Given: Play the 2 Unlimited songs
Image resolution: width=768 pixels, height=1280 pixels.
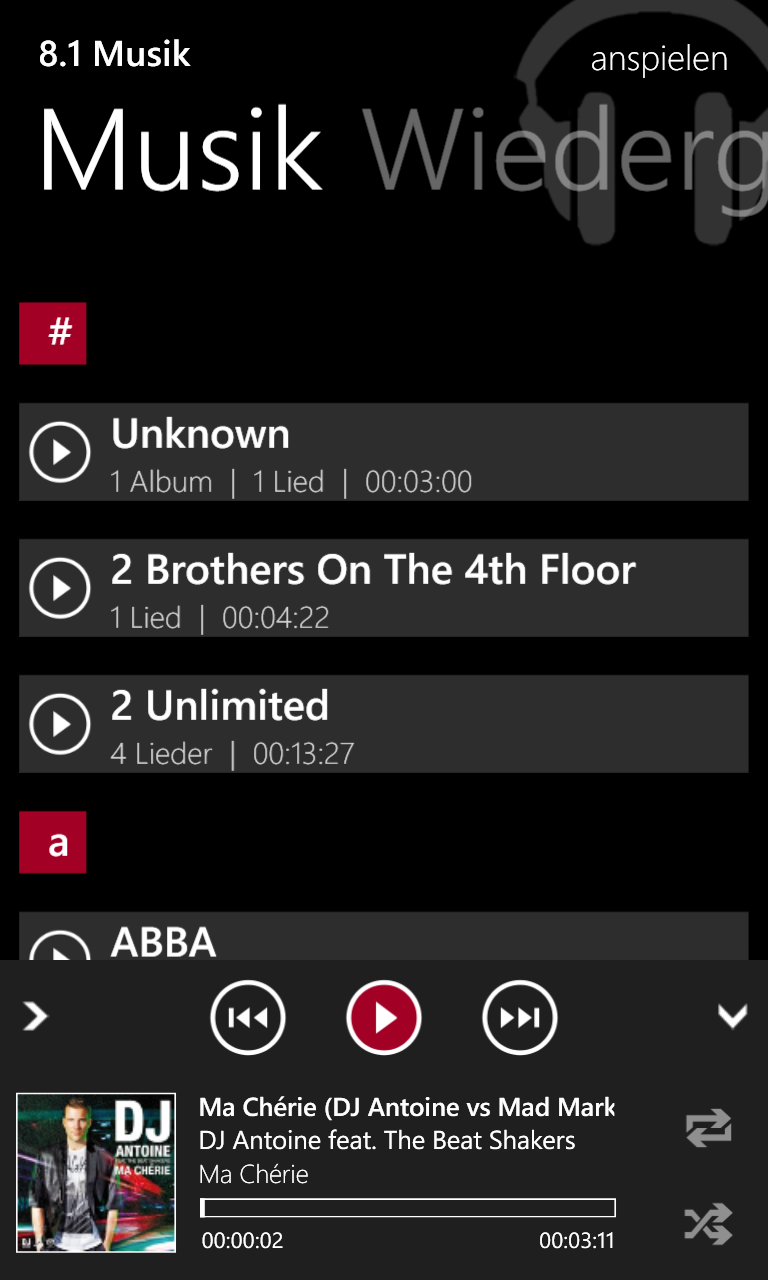Looking at the screenshot, I should click(60, 724).
